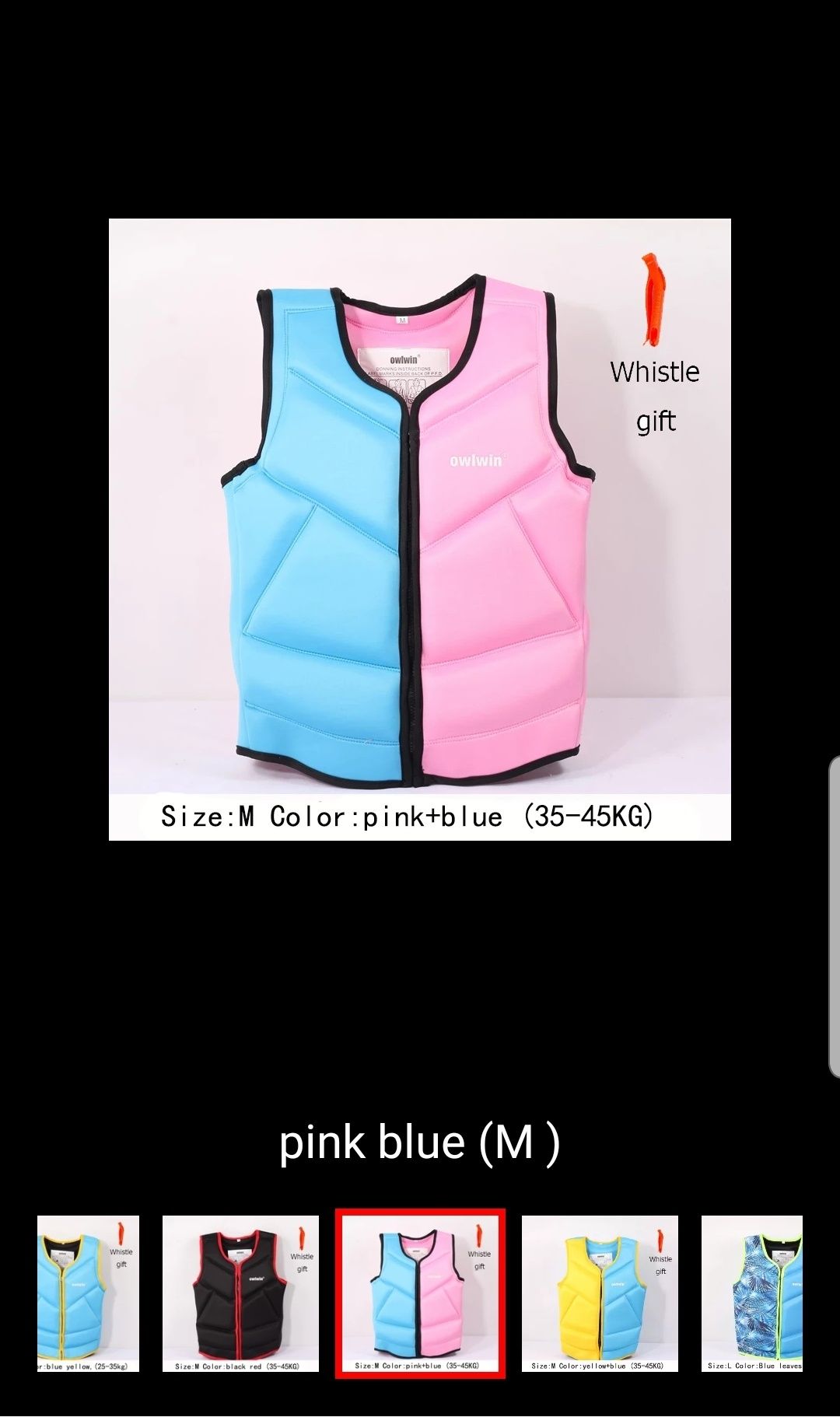Select the Blue leaves vest thumbnail

click(752, 1293)
